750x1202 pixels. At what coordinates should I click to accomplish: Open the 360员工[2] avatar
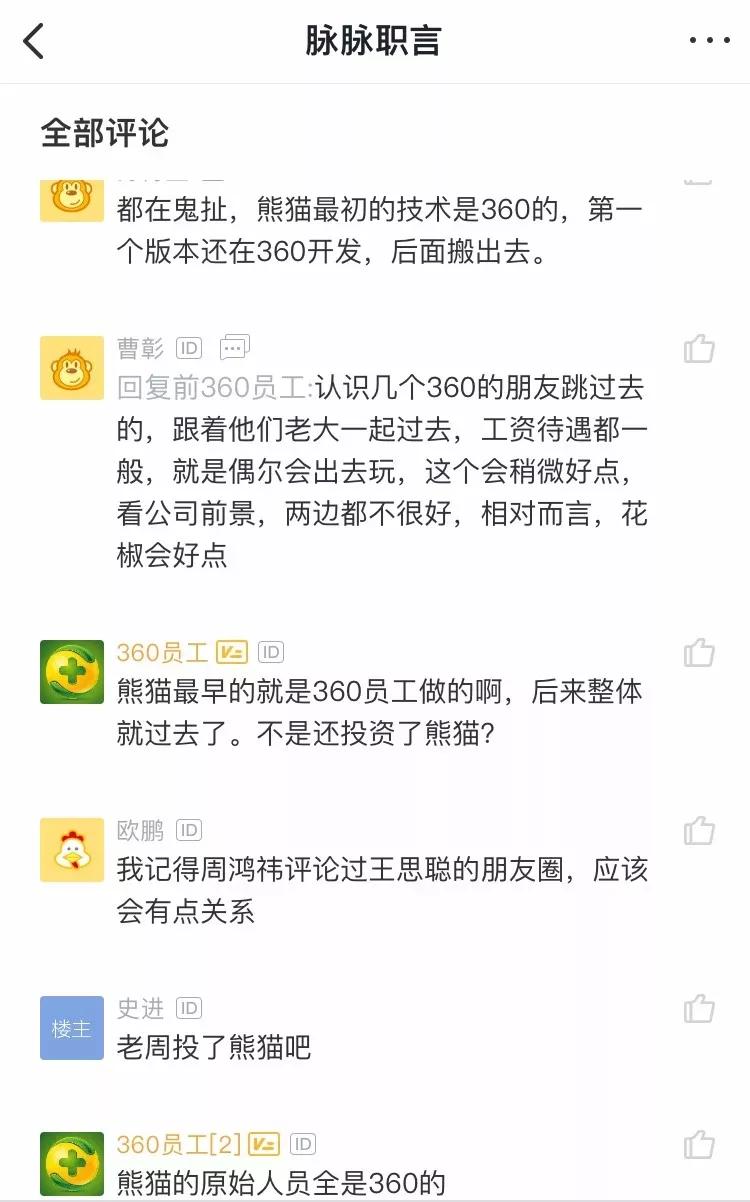(x=72, y=1164)
